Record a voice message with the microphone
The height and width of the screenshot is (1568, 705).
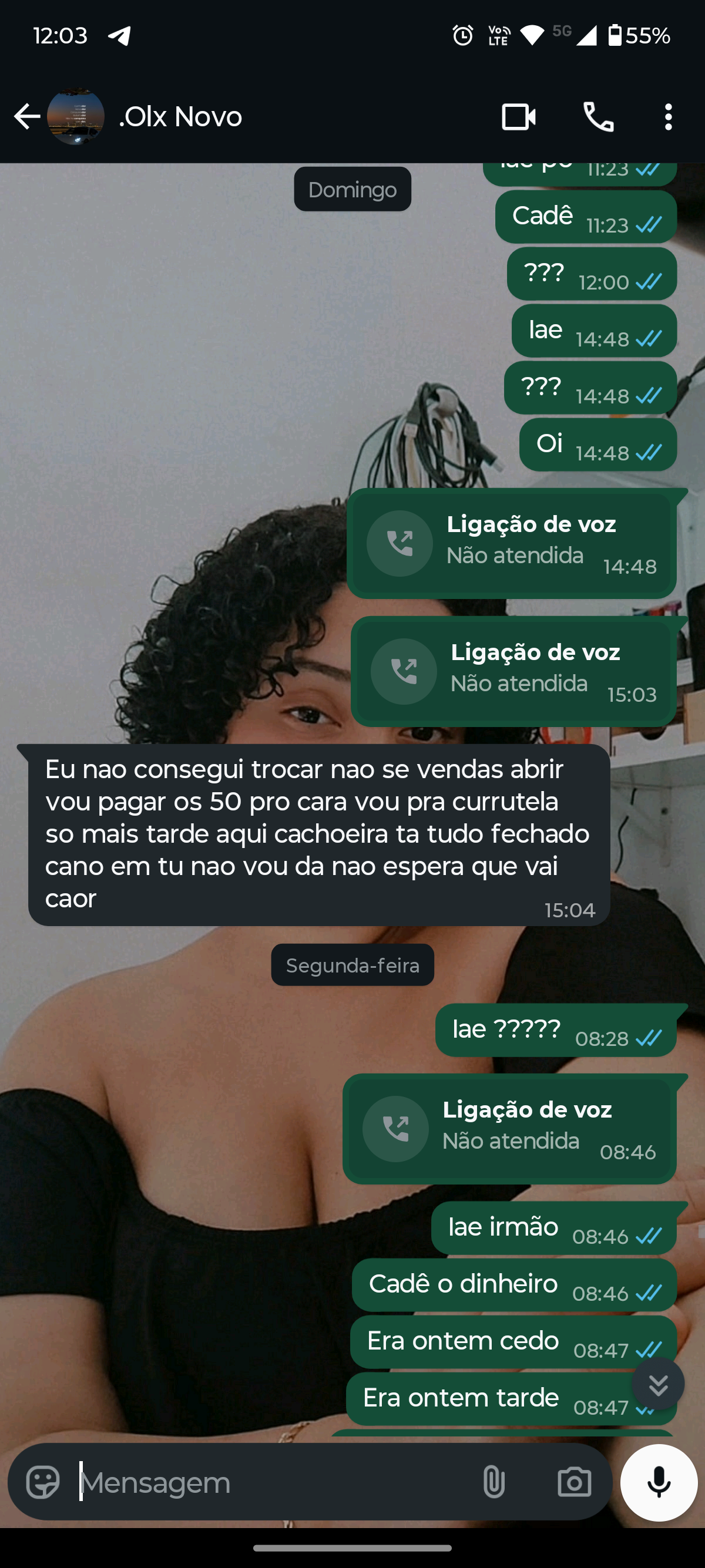point(658,1482)
